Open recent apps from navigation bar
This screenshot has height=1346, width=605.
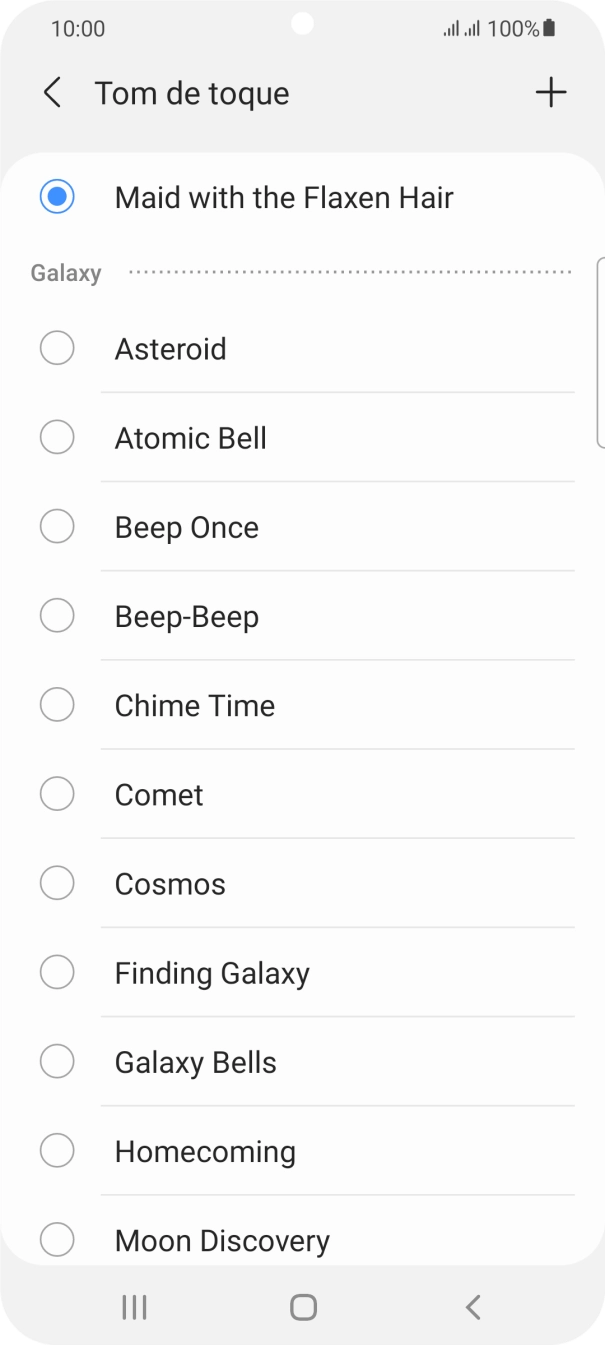coord(134,1306)
